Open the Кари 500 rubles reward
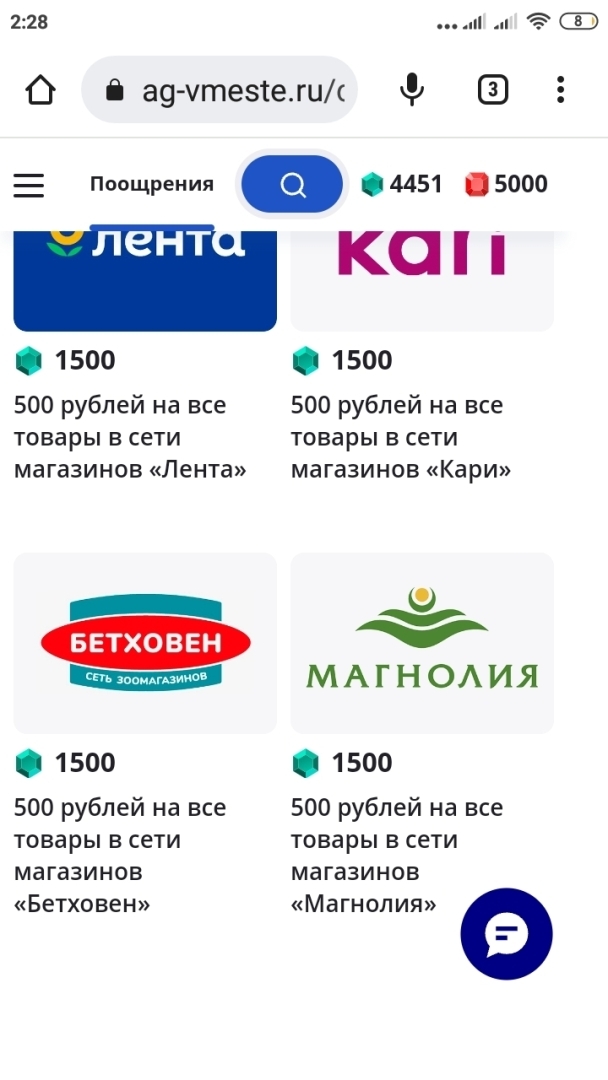 pyautogui.click(x=421, y=280)
